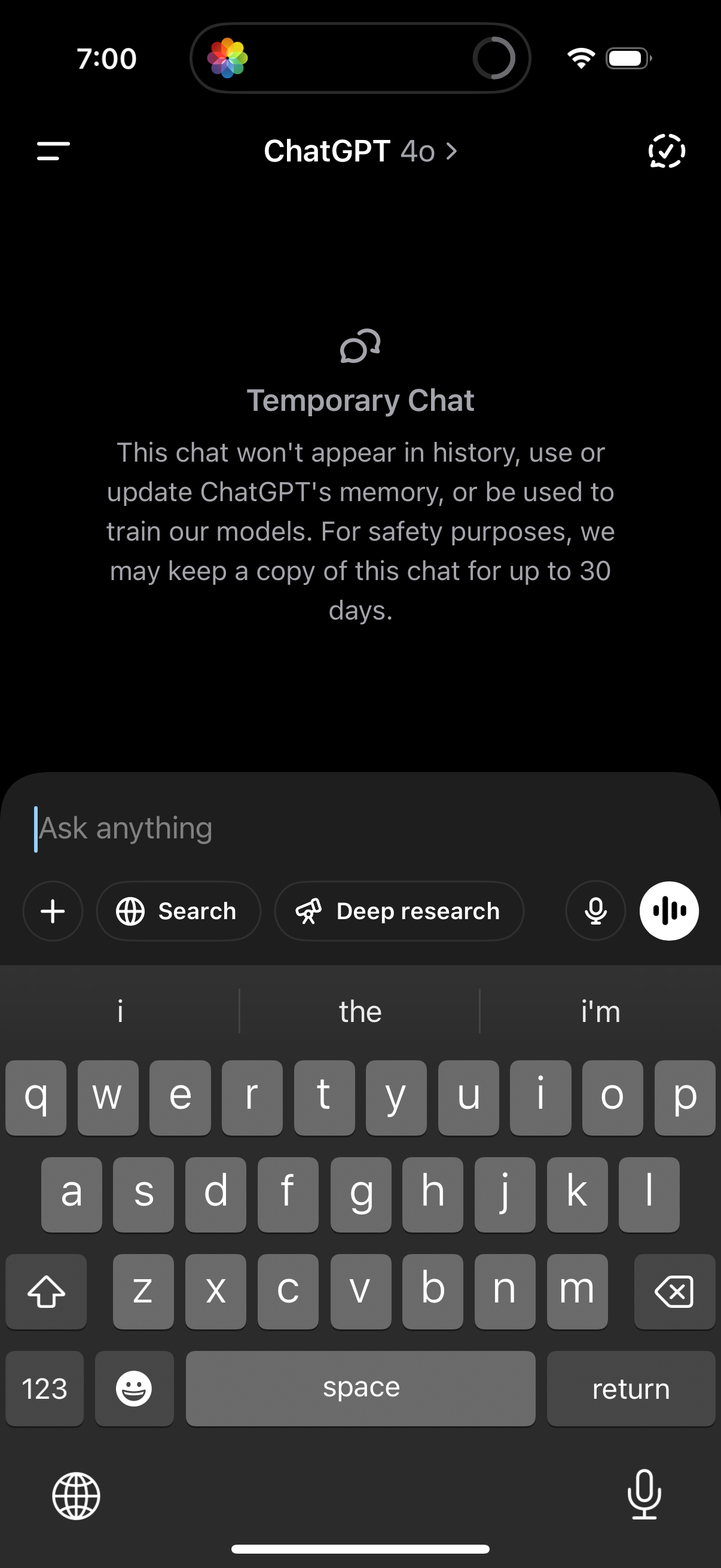Switch to numbers with the 123 key

[44, 1389]
